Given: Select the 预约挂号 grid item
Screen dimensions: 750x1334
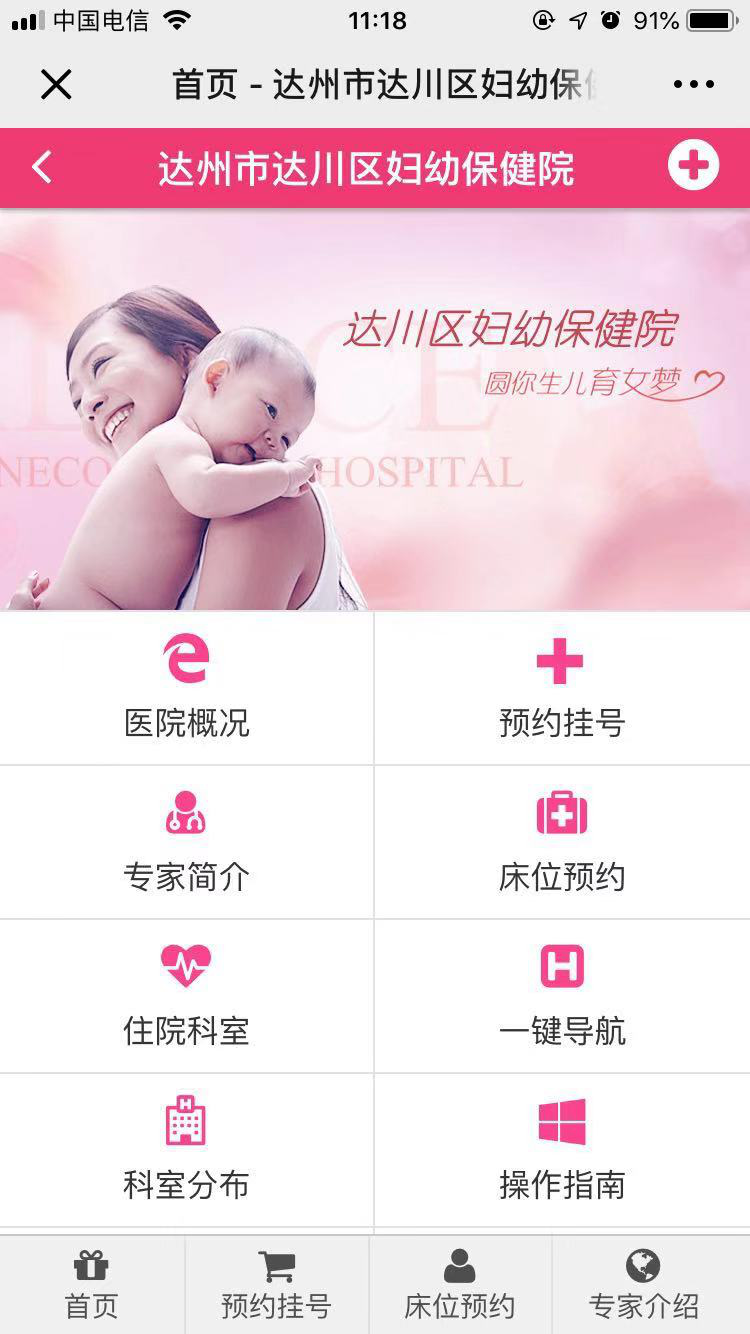Looking at the screenshot, I should pos(562,688).
